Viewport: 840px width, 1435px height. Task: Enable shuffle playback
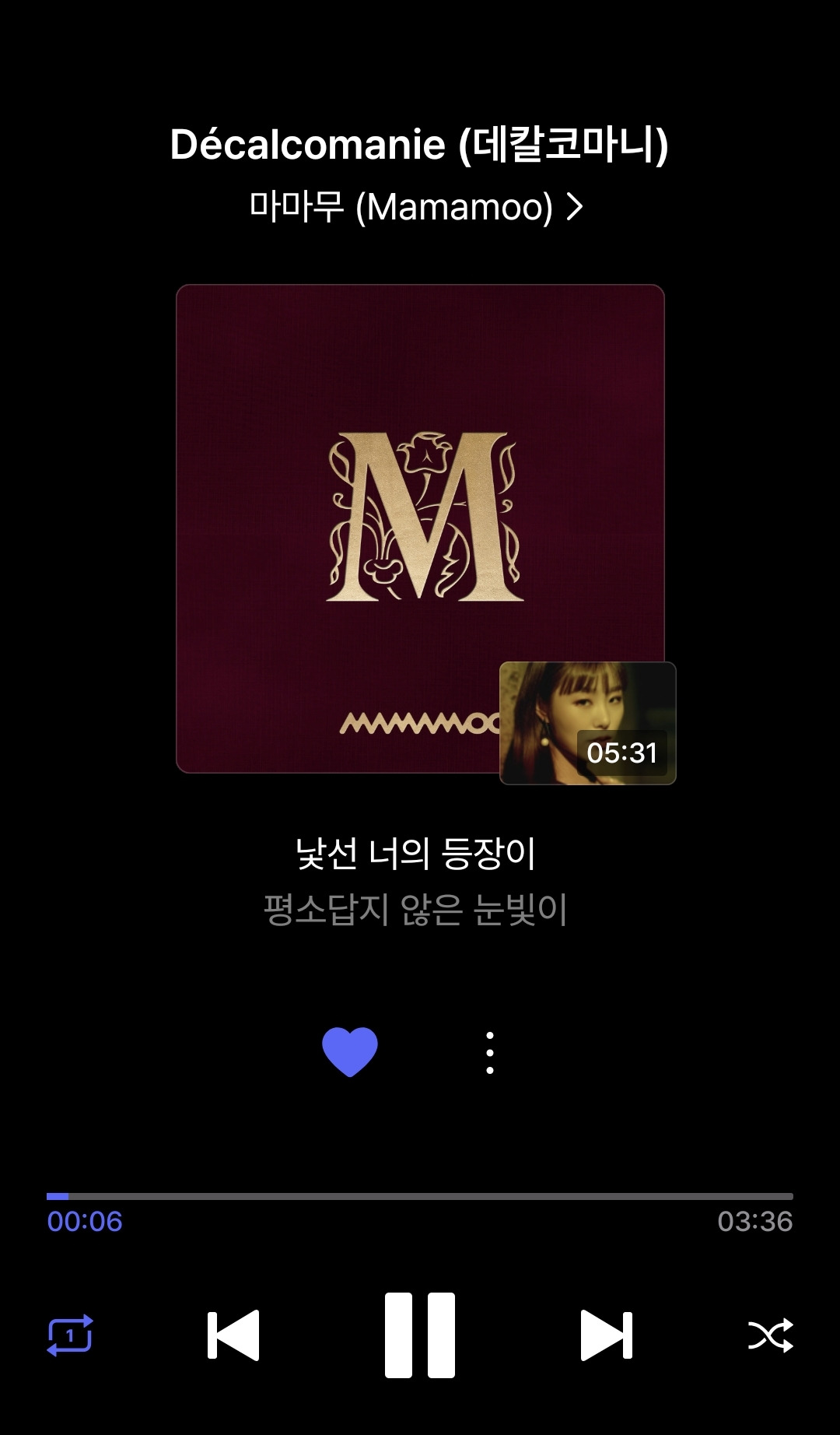tap(770, 1335)
